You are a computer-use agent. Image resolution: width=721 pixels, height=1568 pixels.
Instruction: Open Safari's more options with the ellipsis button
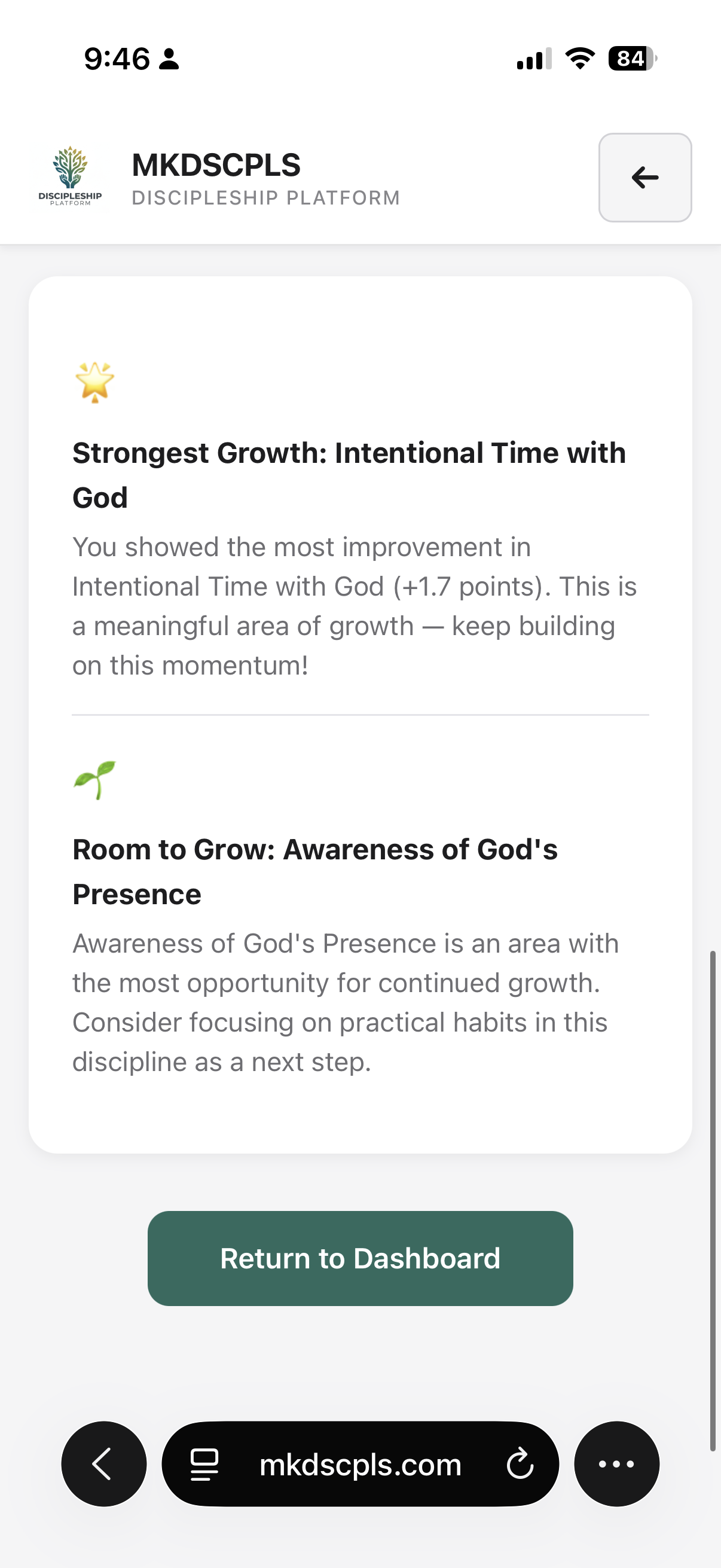[616, 1465]
